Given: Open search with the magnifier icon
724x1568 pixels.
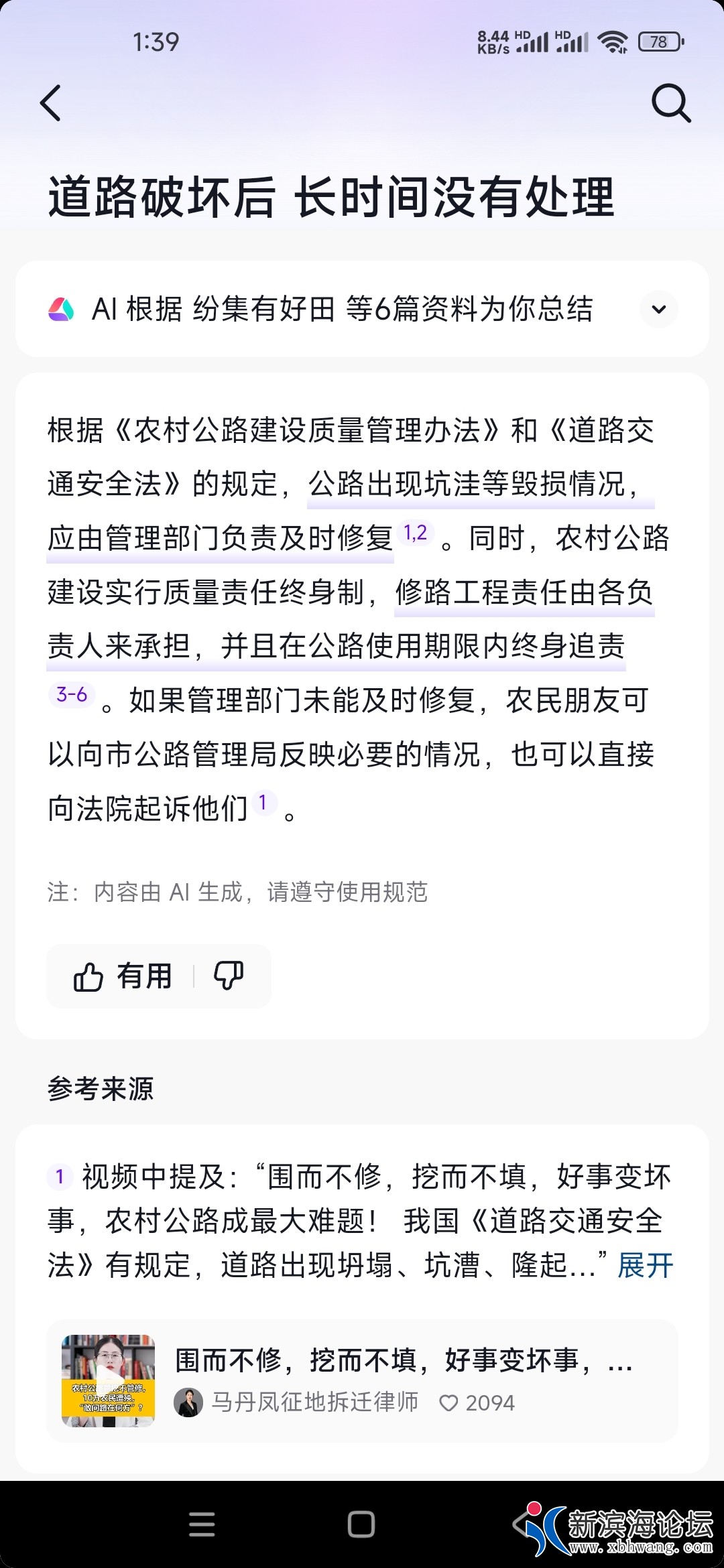Looking at the screenshot, I should (671, 103).
